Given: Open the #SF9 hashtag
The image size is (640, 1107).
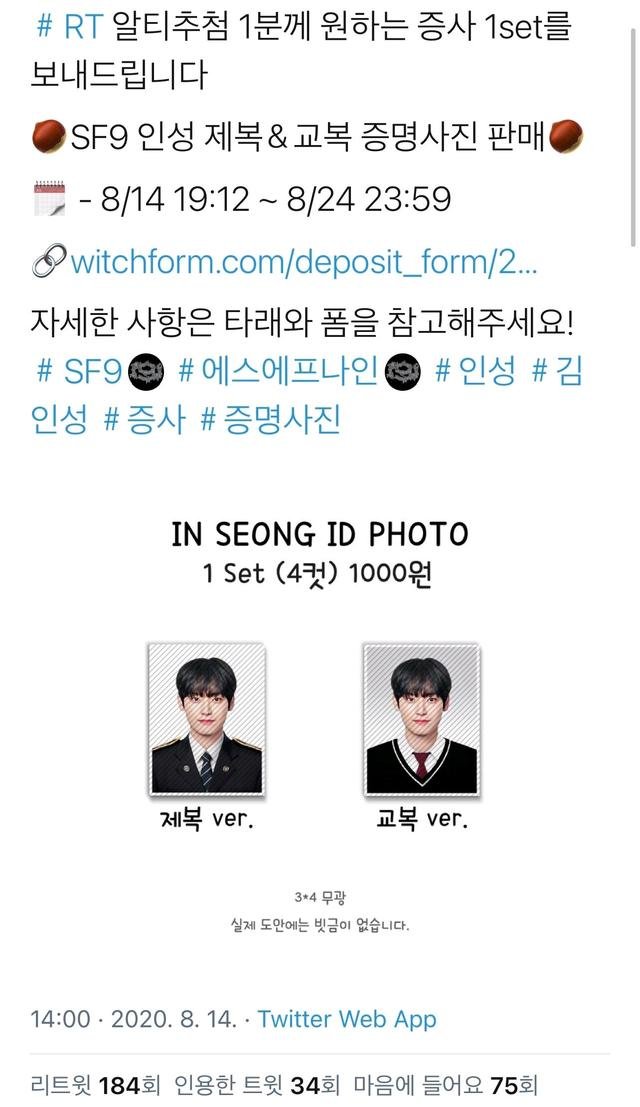Looking at the screenshot, I should [x=79, y=371].
